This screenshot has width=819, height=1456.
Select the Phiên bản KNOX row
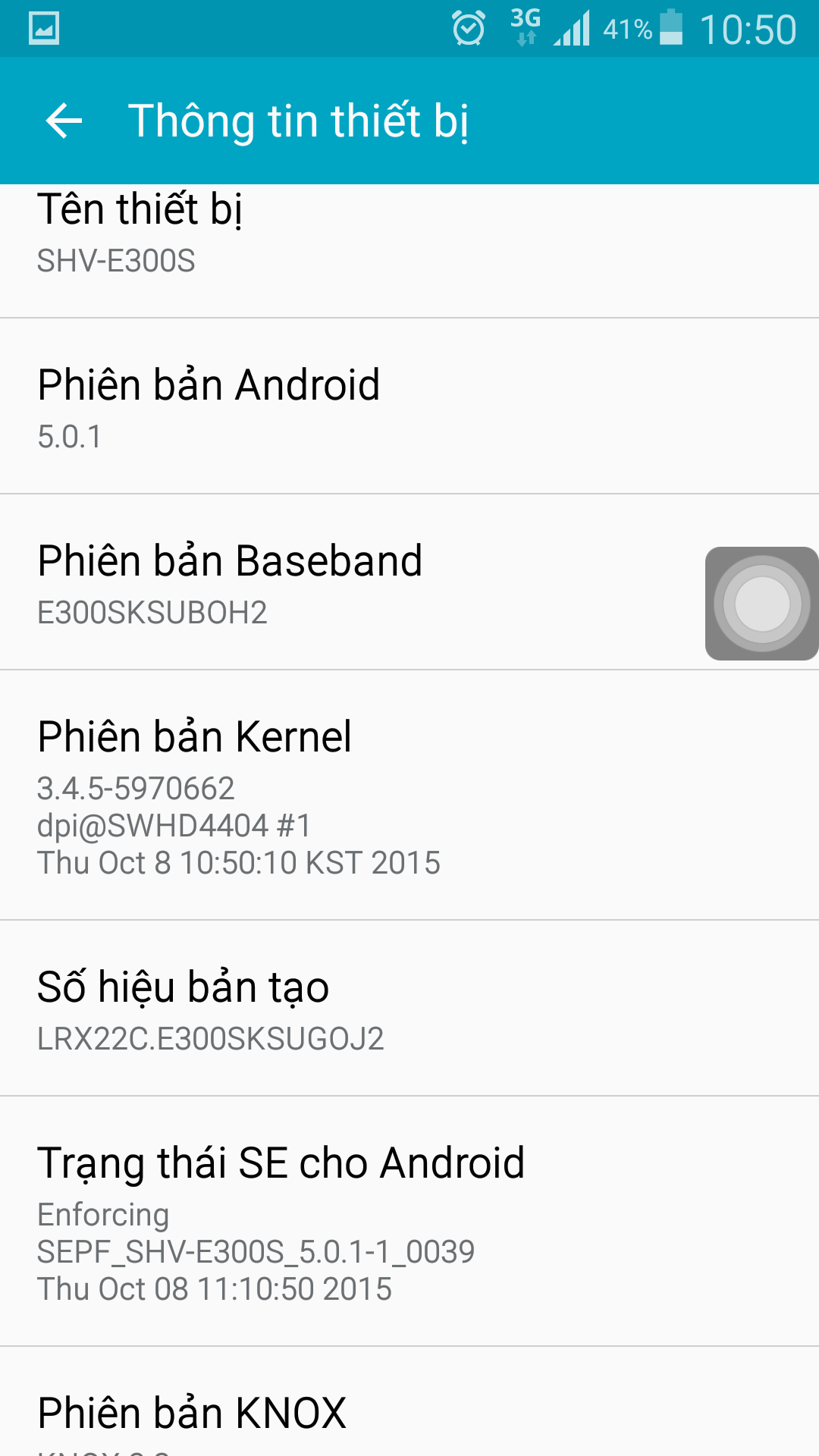click(409, 1402)
